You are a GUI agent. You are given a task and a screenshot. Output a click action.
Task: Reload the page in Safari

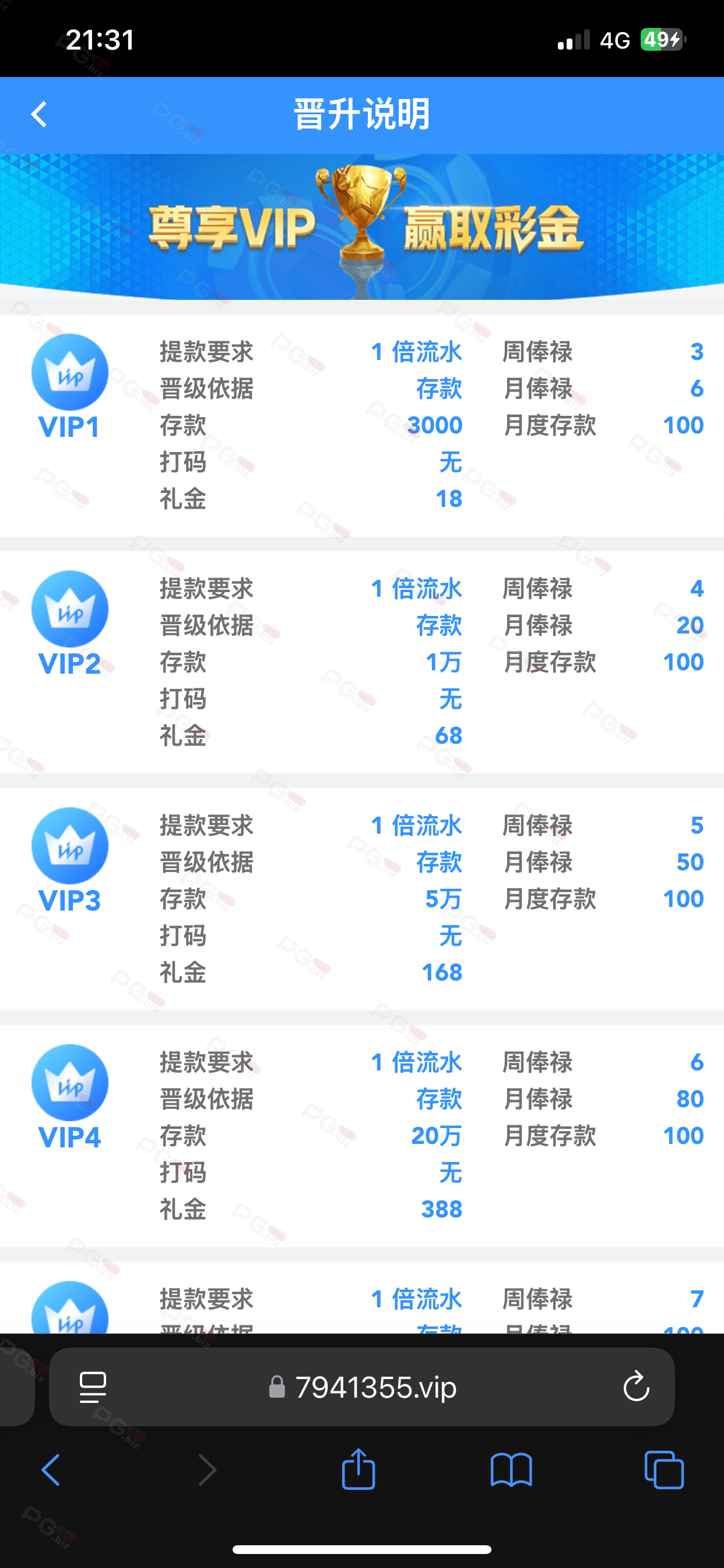coord(637,1386)
